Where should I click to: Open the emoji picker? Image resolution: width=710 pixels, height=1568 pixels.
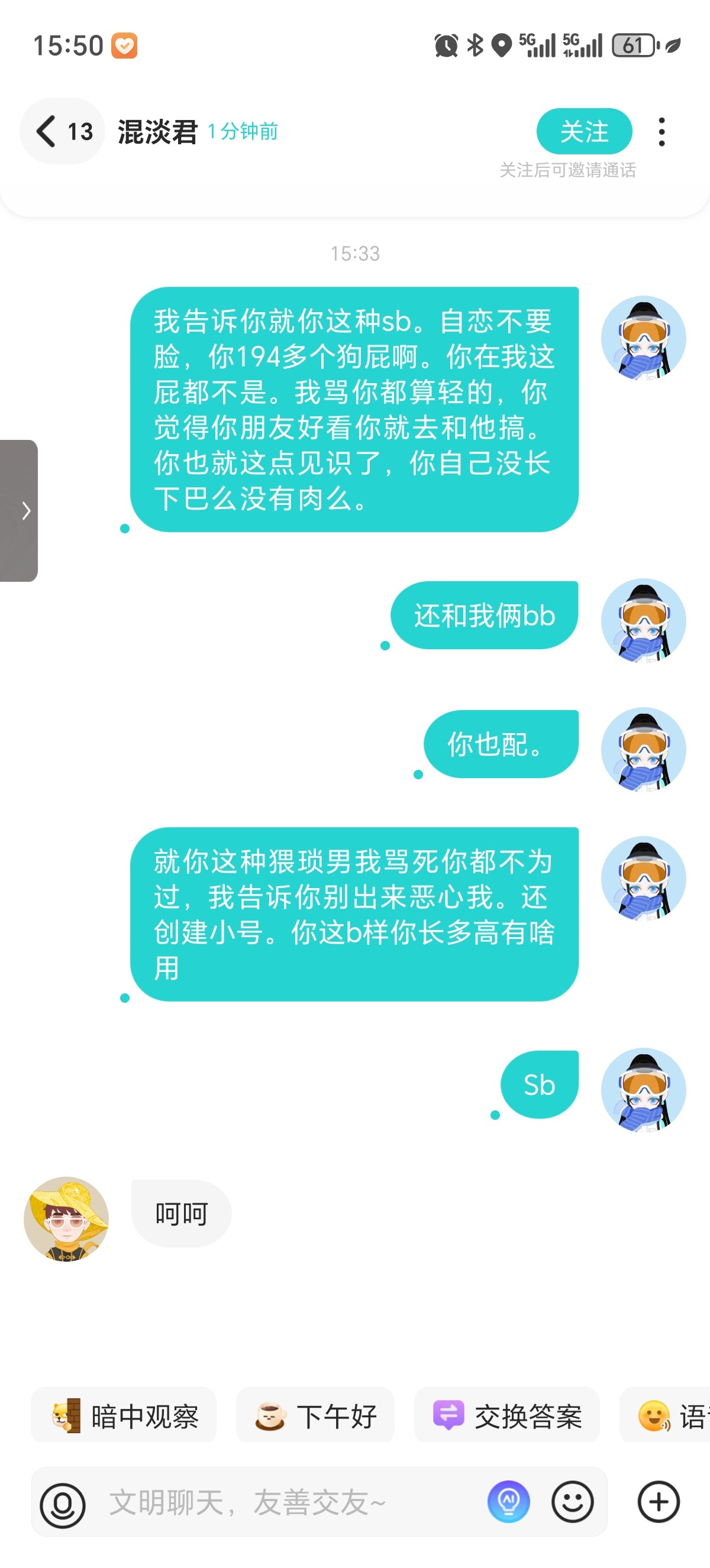[572, 1502]
